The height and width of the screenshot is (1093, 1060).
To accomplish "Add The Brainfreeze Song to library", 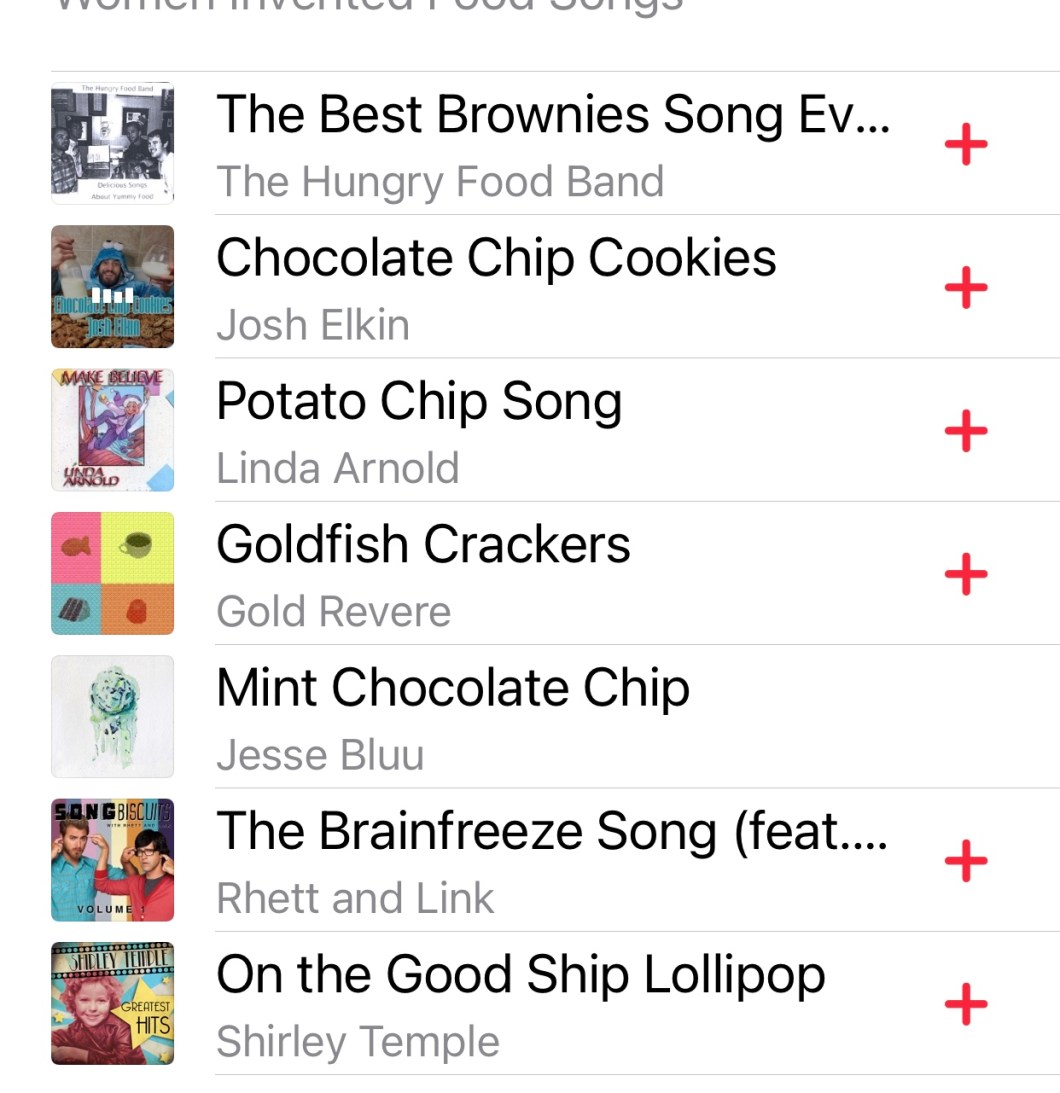I will coord(966,861).
